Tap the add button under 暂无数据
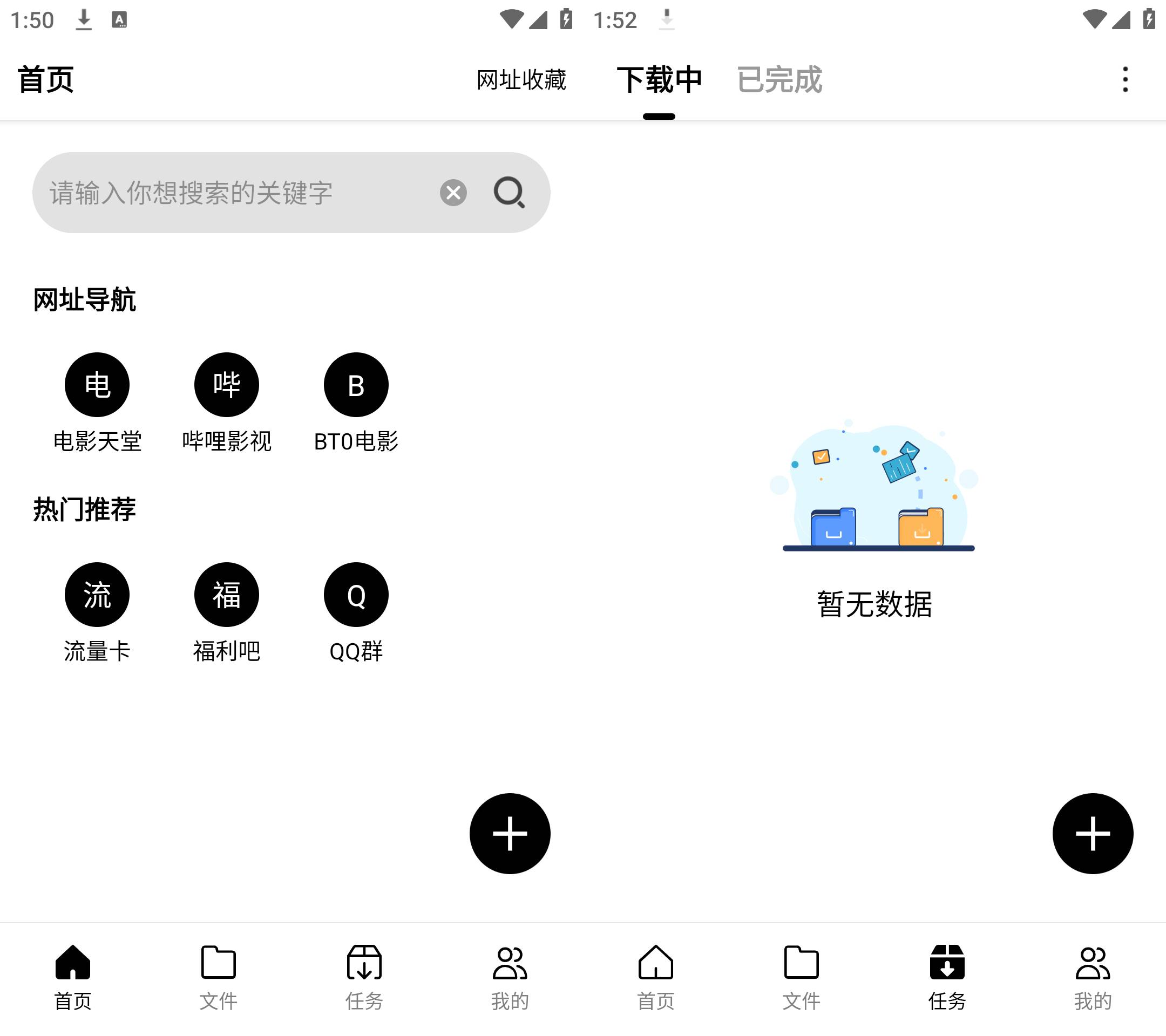 (x=1093, y=833)
